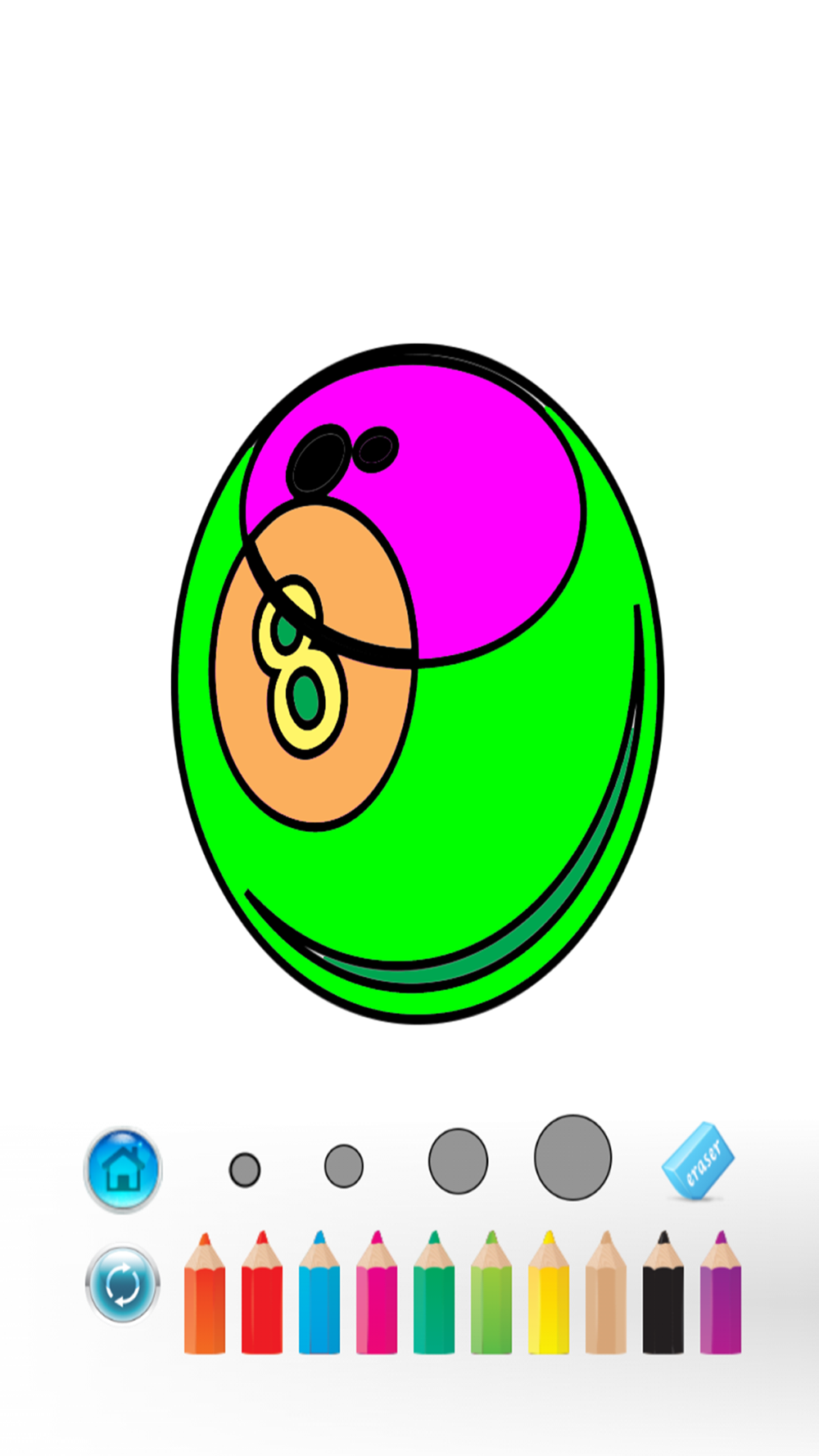819x1456 pixels.
Task: Tap the blue home button
Action: coord(123,1170)
